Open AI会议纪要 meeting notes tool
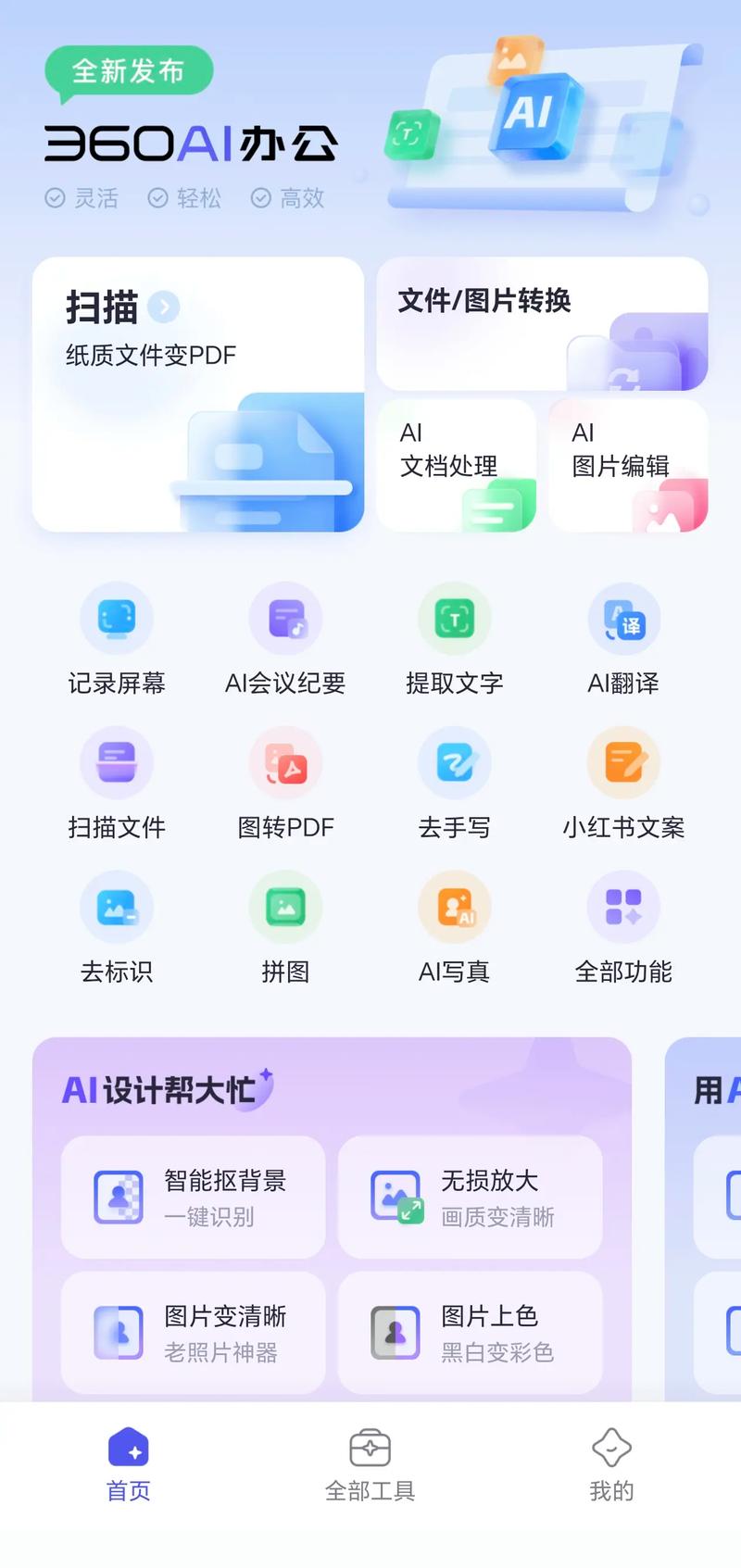The image size is (741, 1568). pos(285,619)
